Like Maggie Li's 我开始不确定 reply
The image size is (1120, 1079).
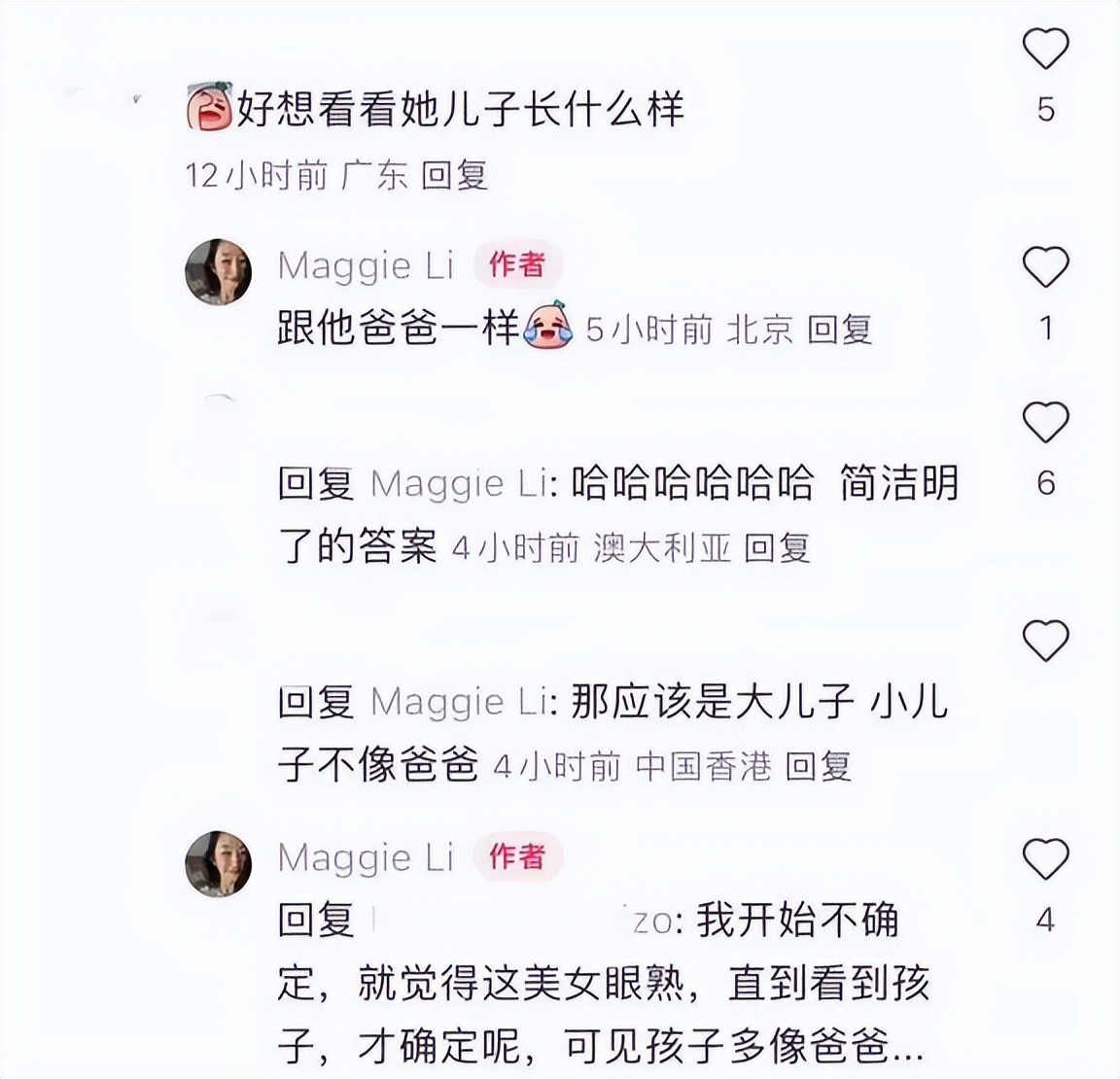[x=1046, y=859]
